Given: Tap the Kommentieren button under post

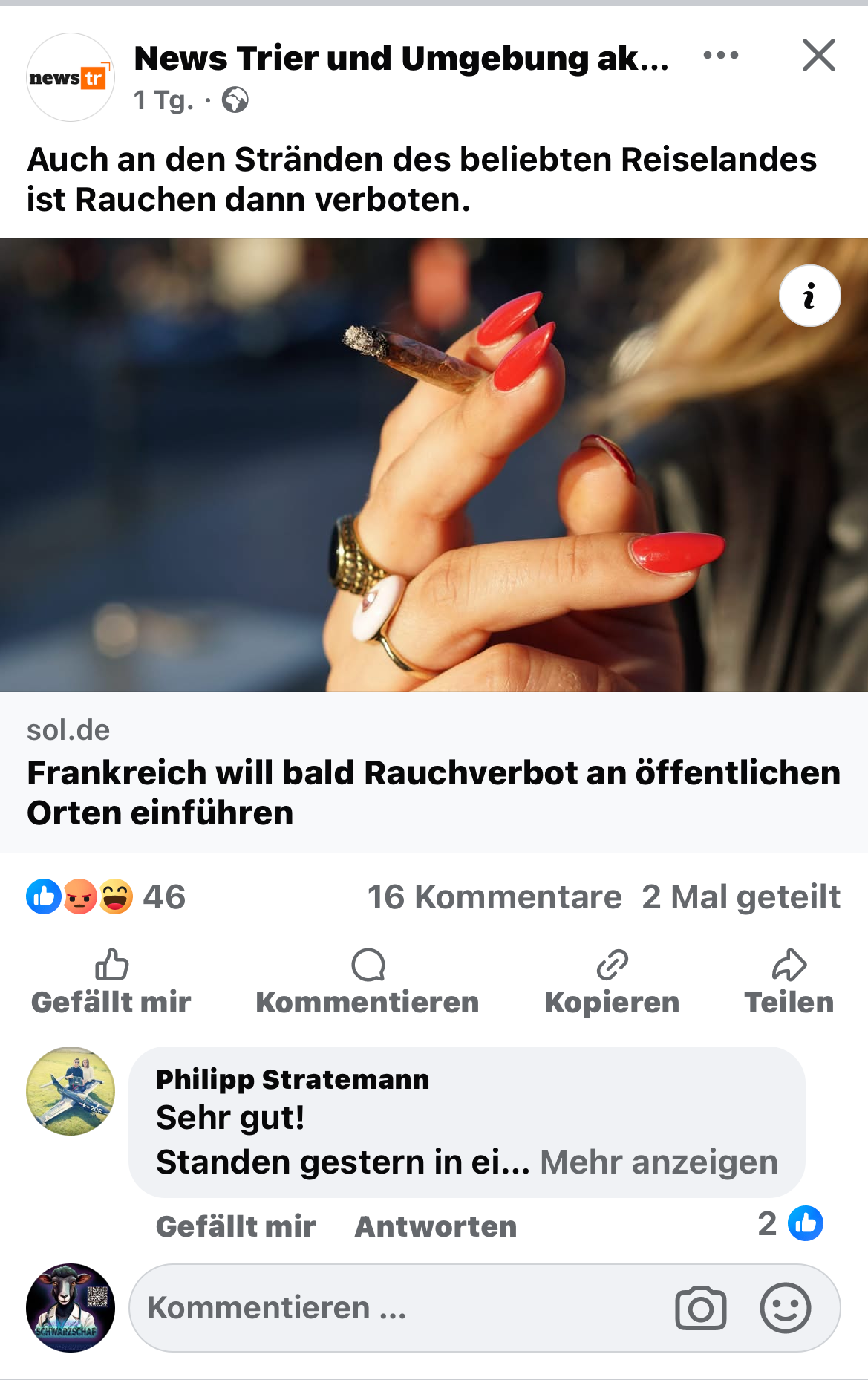Looking at the screenshot, I should click(x=368, y=983).
